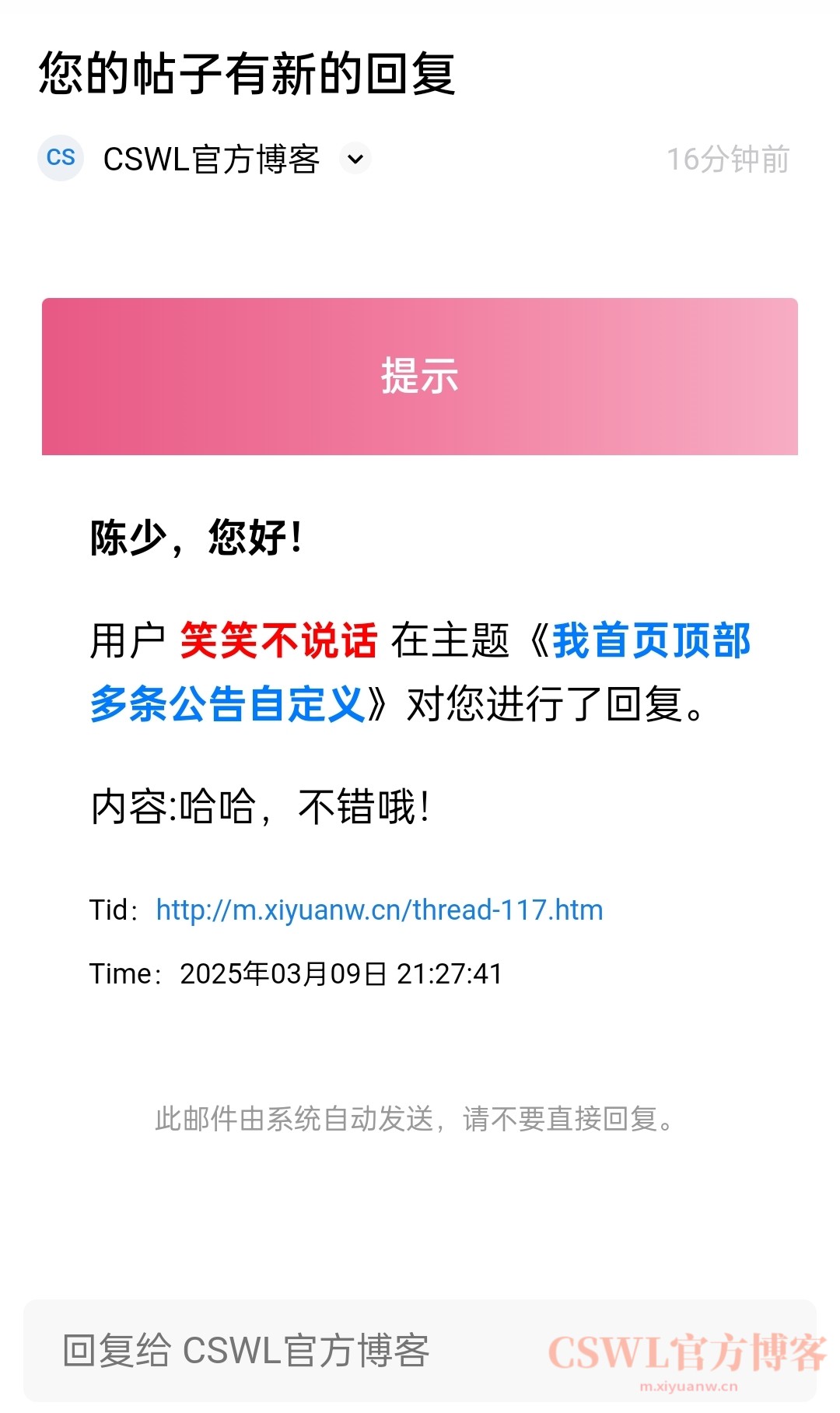
Task: Open the CS sender avatar
Action: pos(61,158)
